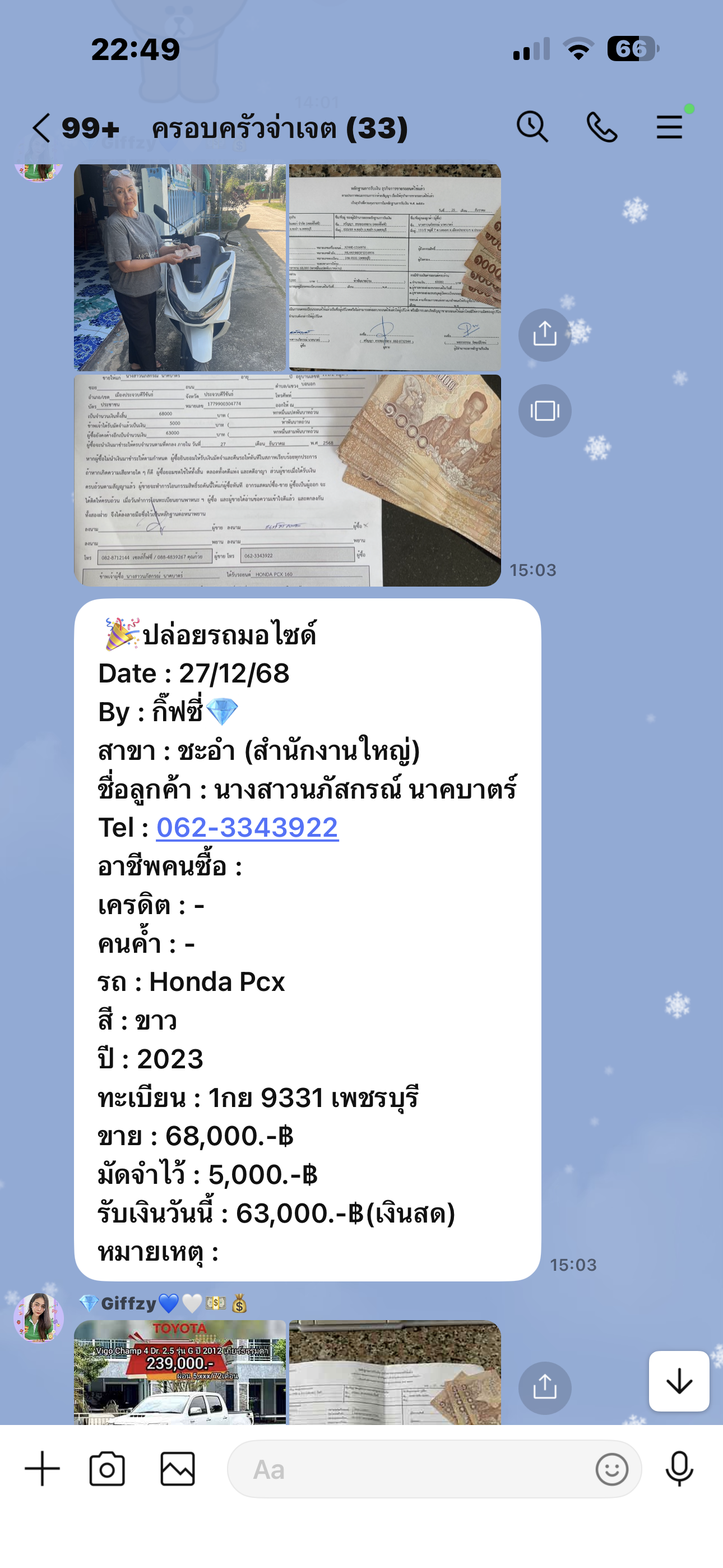
Task: Open the chat menu
Action: (x=669, y=127)
